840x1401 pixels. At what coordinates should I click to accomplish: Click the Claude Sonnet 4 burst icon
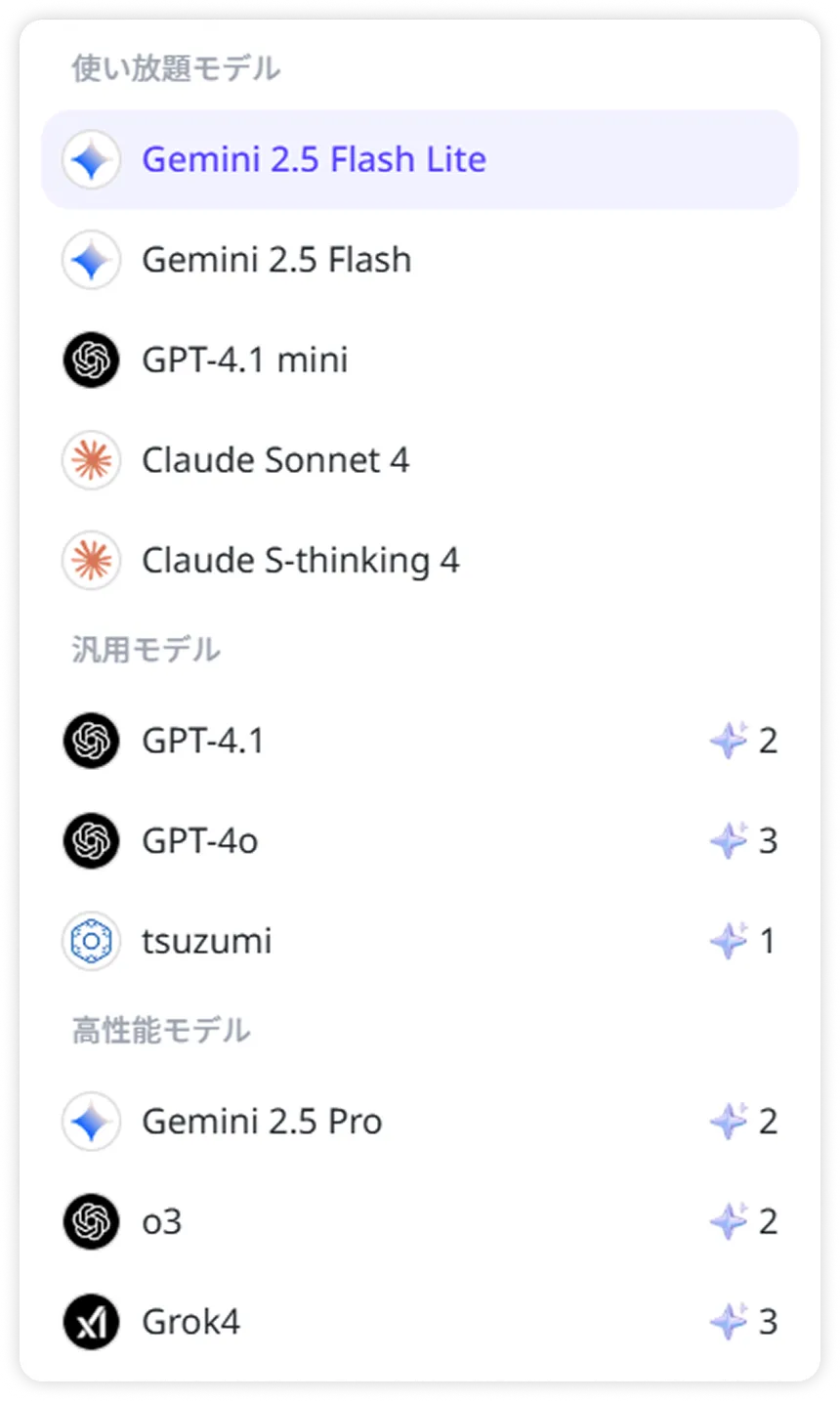(91, 460)
